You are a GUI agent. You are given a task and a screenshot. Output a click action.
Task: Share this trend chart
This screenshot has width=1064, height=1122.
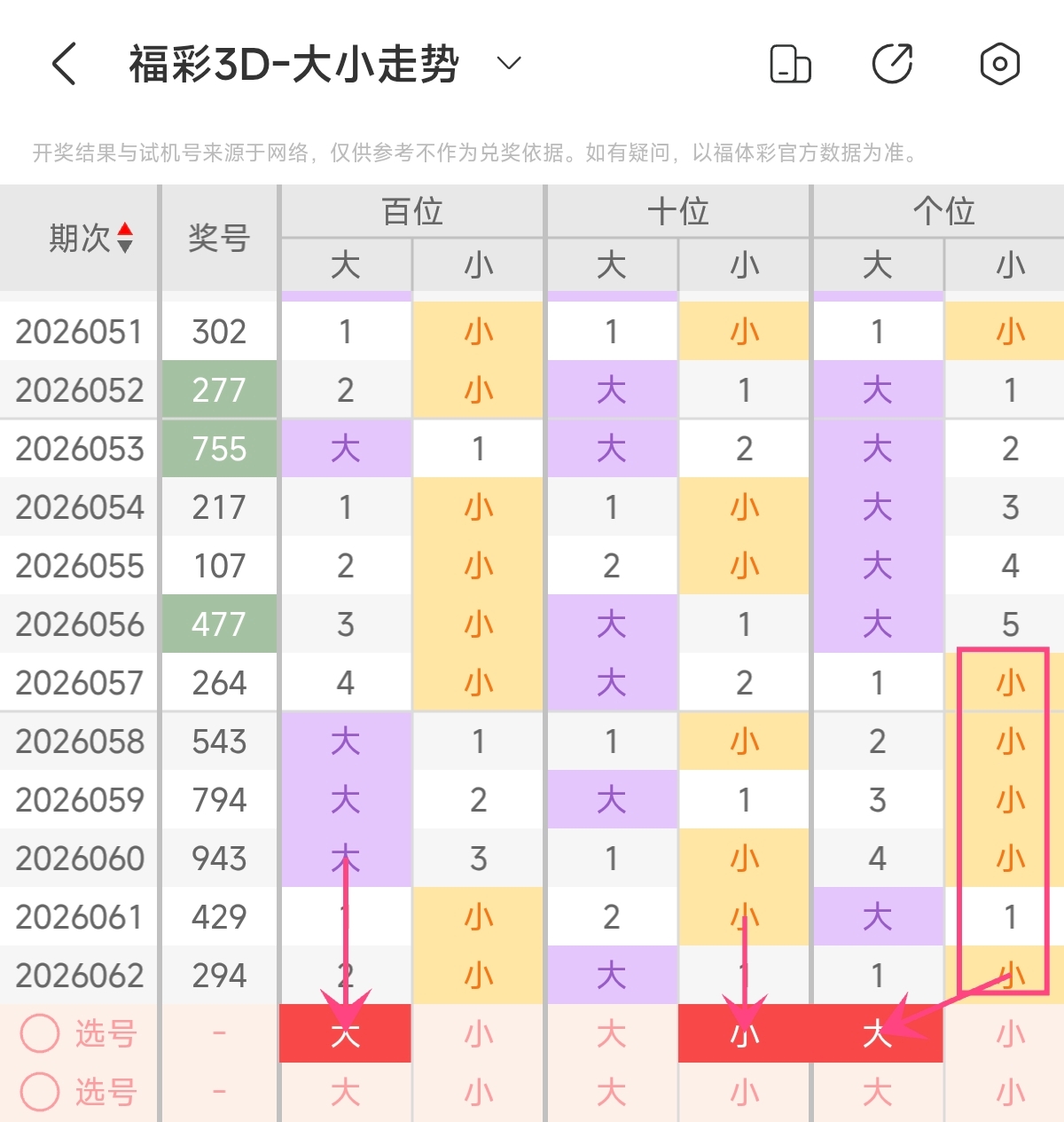tap(892, 64)
